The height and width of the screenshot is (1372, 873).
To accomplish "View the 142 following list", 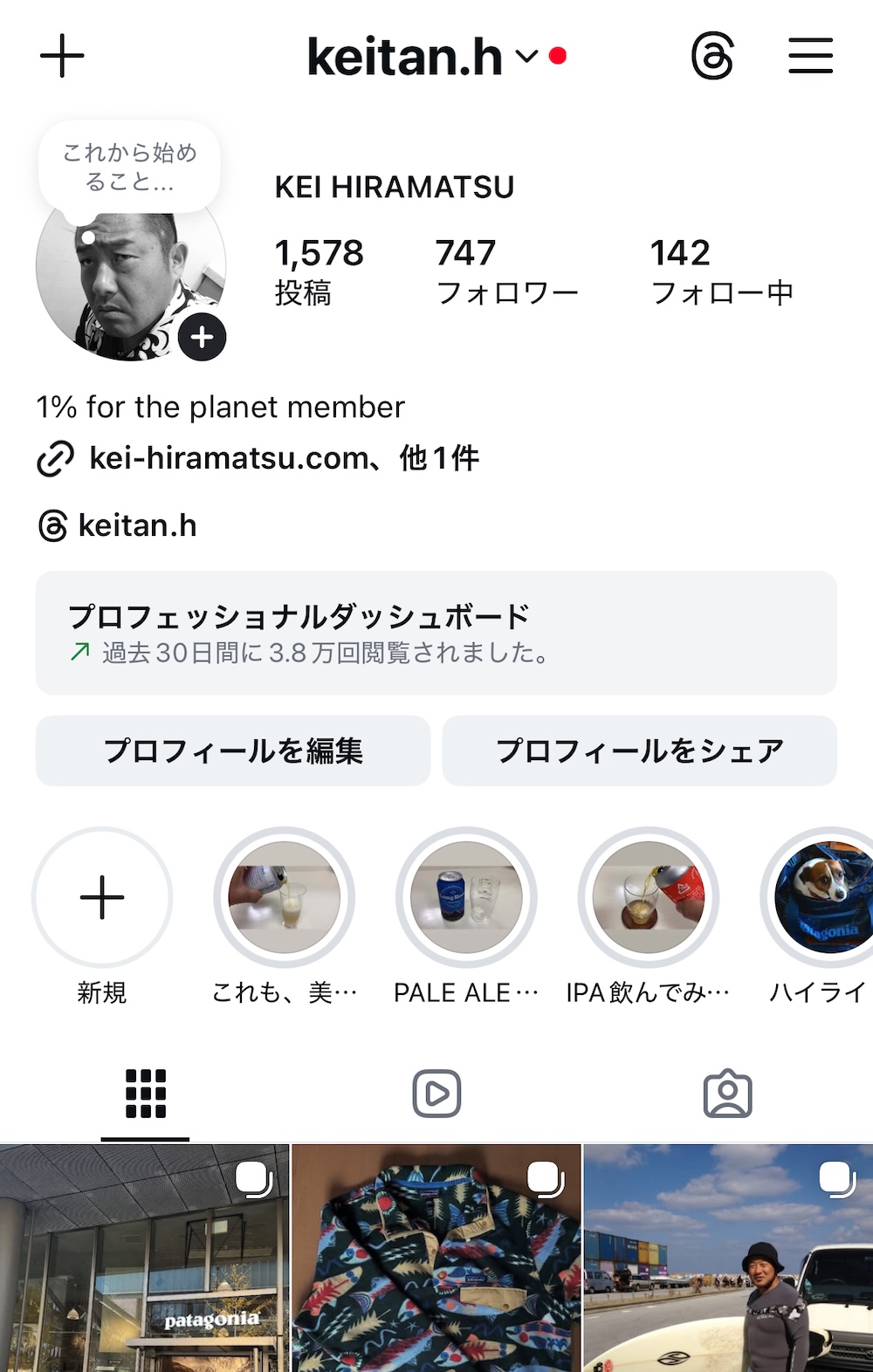I will coord(721,271).
